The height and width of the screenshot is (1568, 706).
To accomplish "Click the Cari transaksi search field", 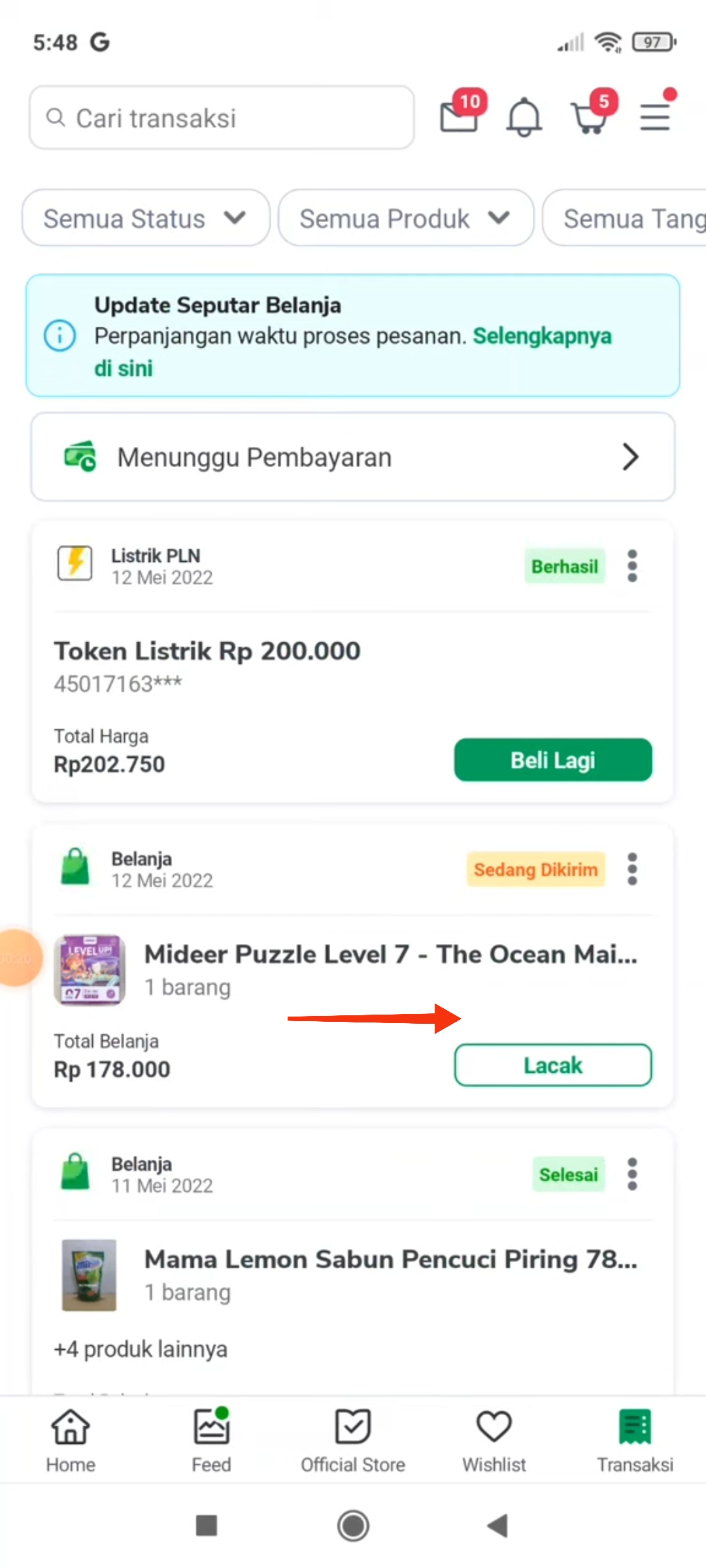I will (222, 118).
